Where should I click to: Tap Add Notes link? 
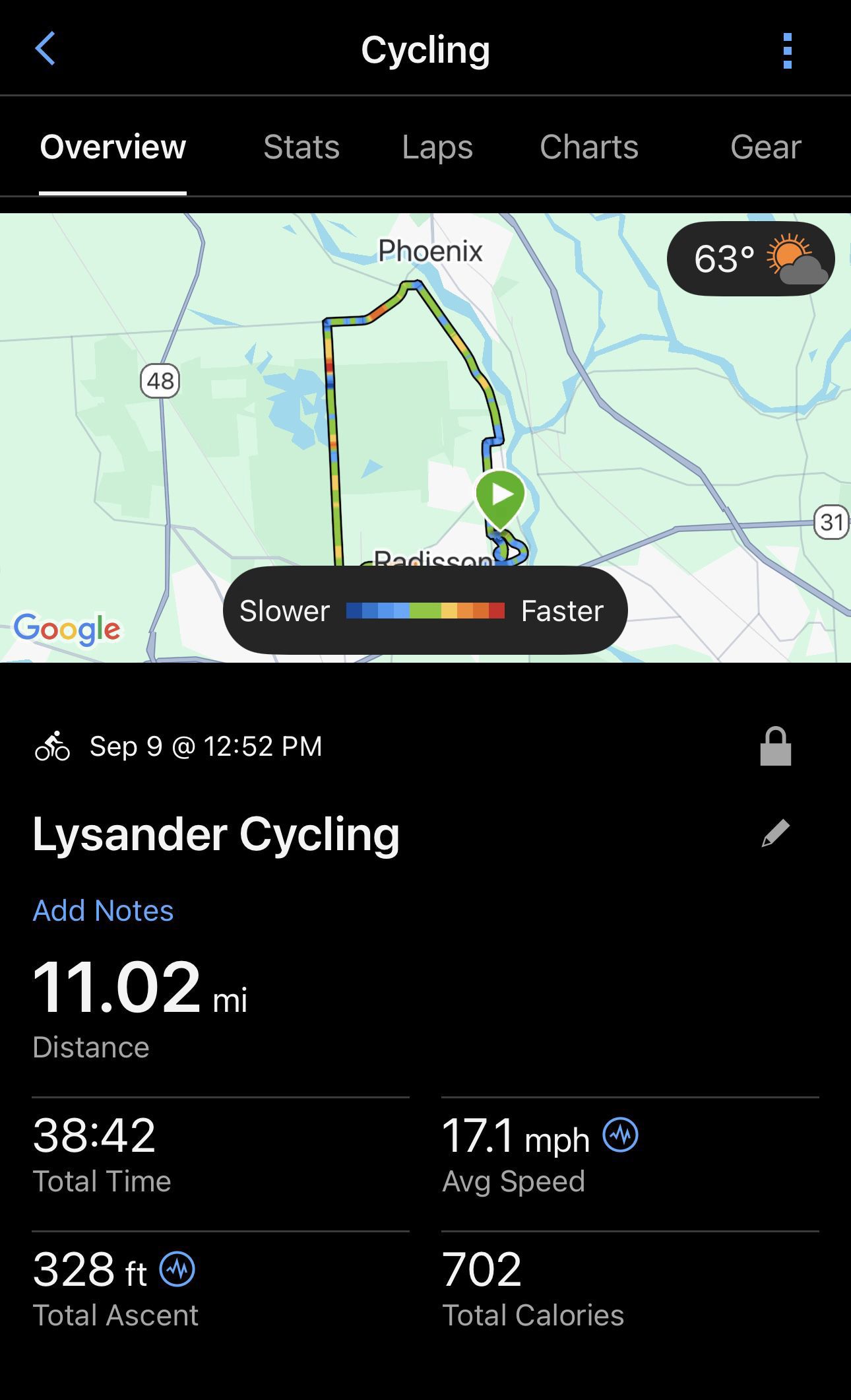(104, 910)
